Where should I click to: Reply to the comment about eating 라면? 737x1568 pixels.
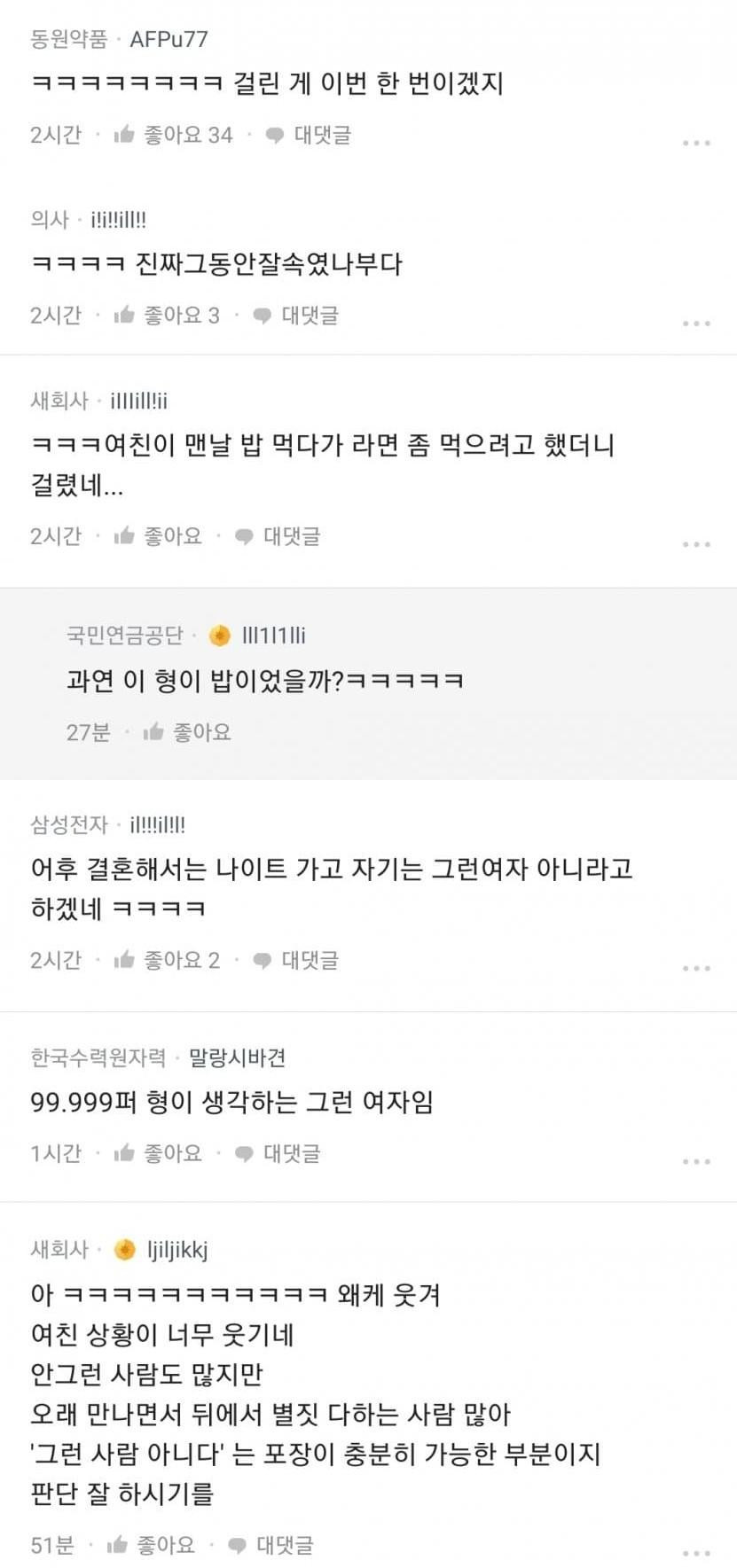[278, 536]
